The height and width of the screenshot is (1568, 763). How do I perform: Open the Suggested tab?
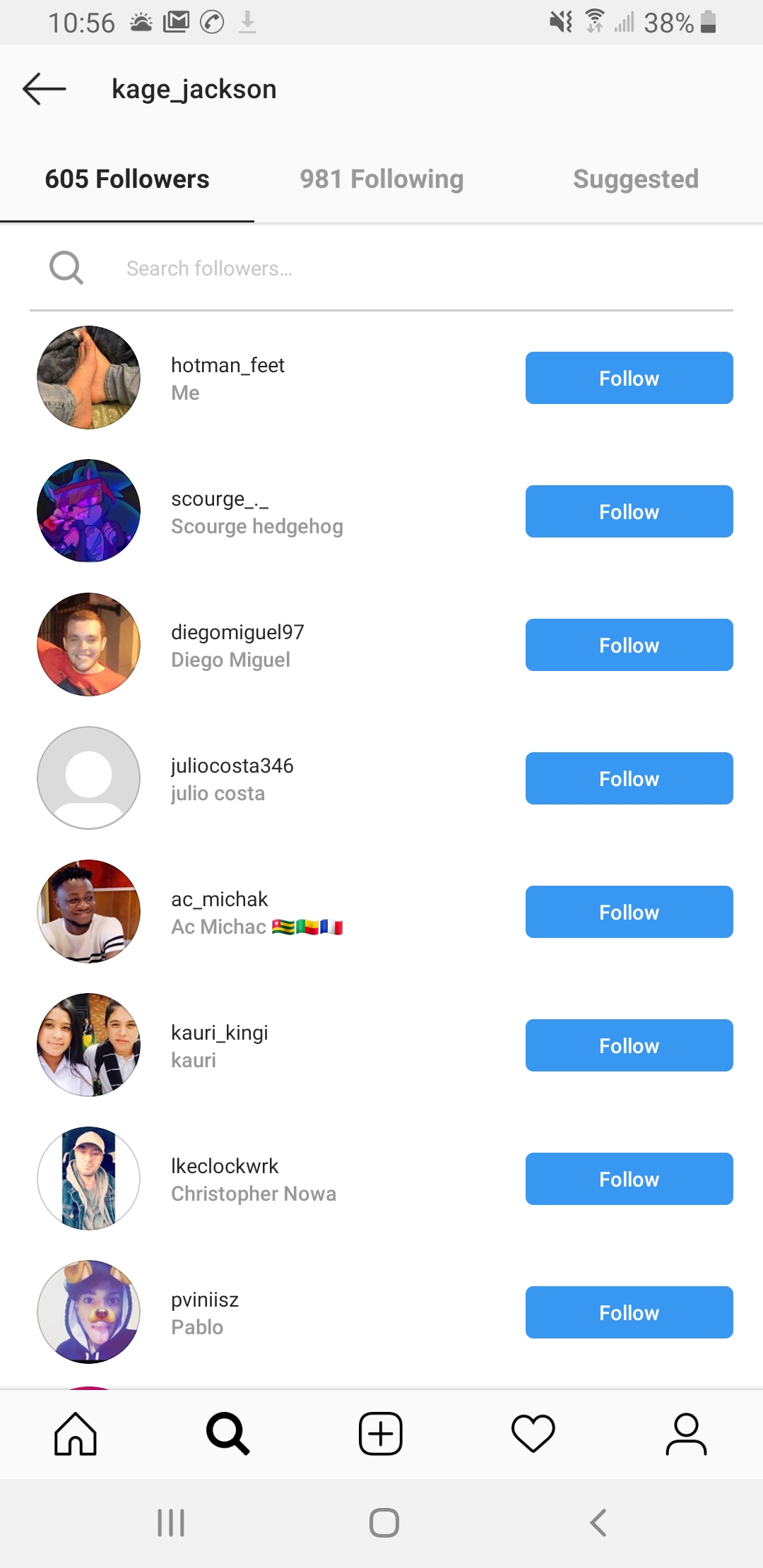(x=636, y=179)
